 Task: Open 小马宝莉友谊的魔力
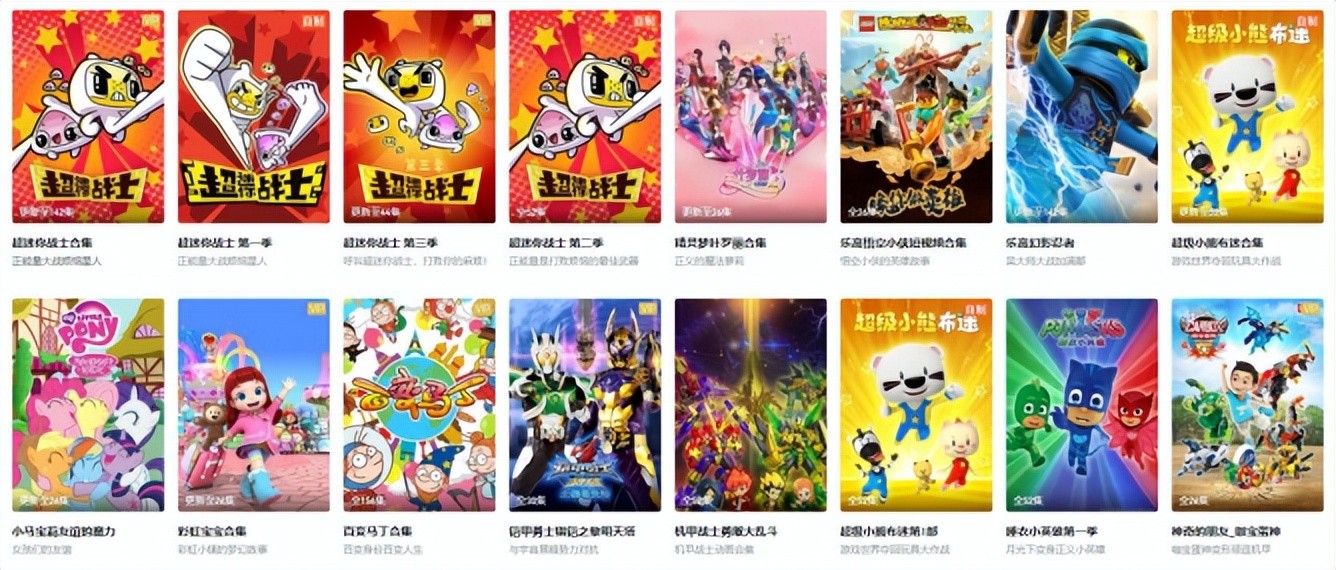[x=88, y=405]
